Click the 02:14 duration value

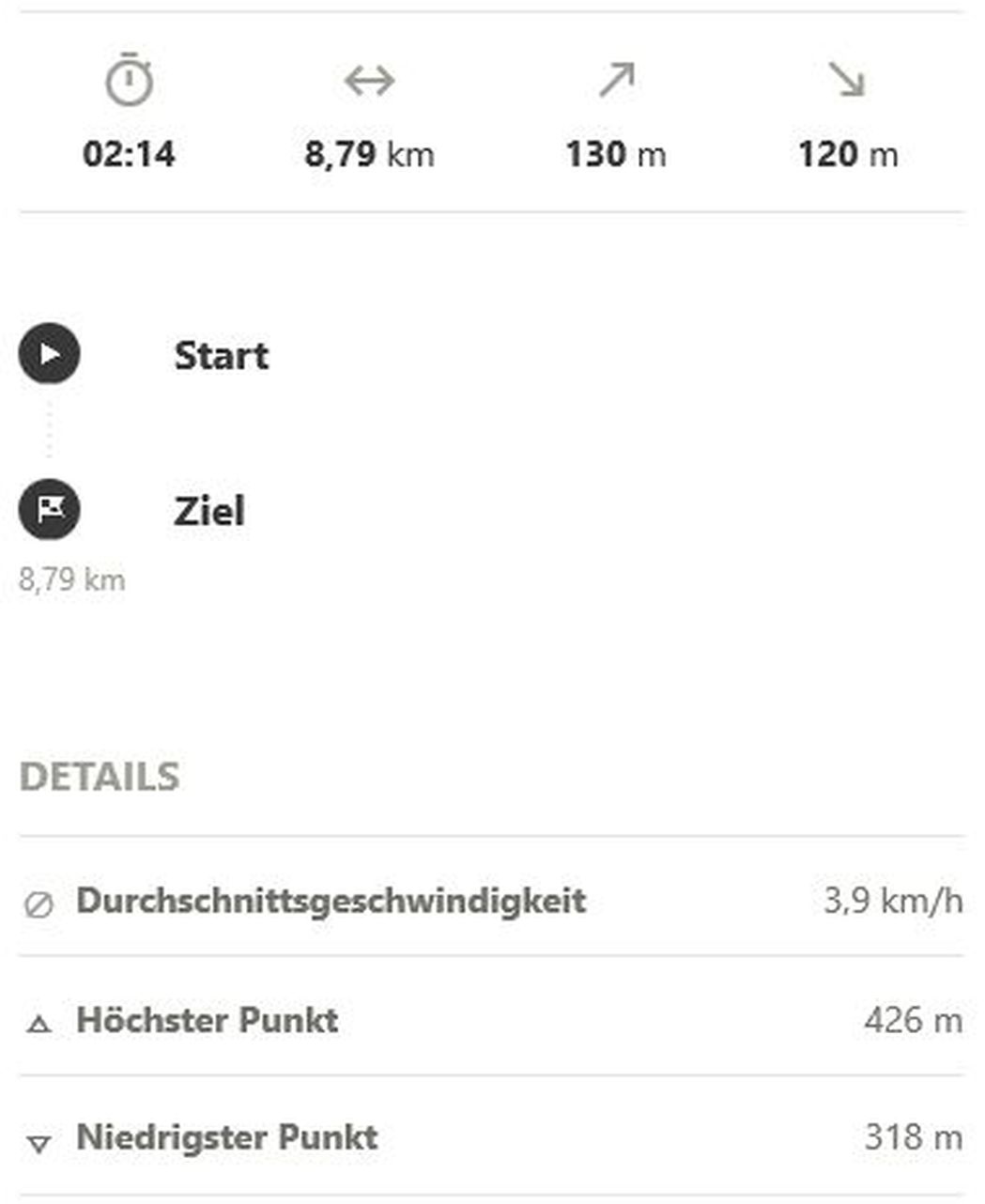129,153
